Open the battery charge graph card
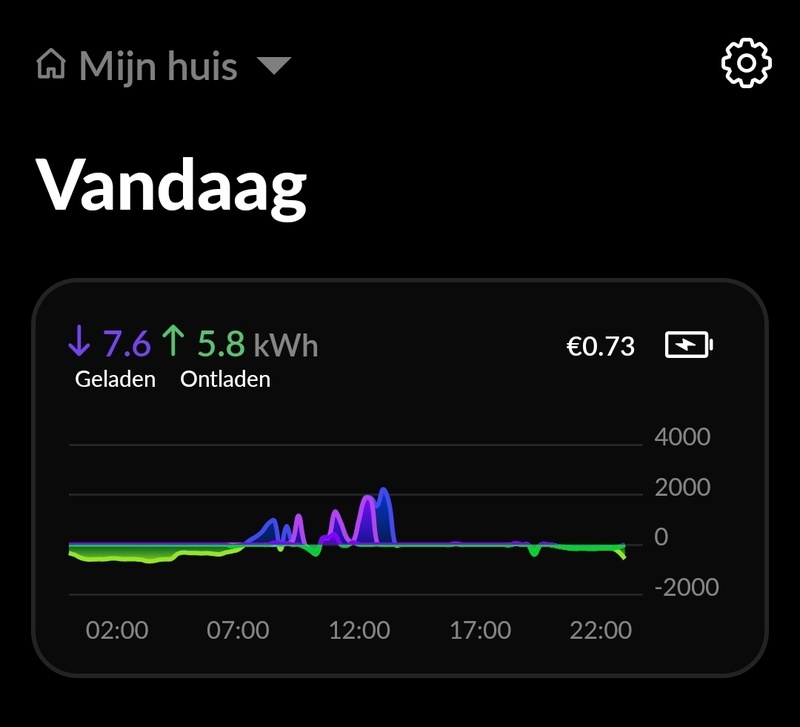800x727 pixels. (400, 478)
